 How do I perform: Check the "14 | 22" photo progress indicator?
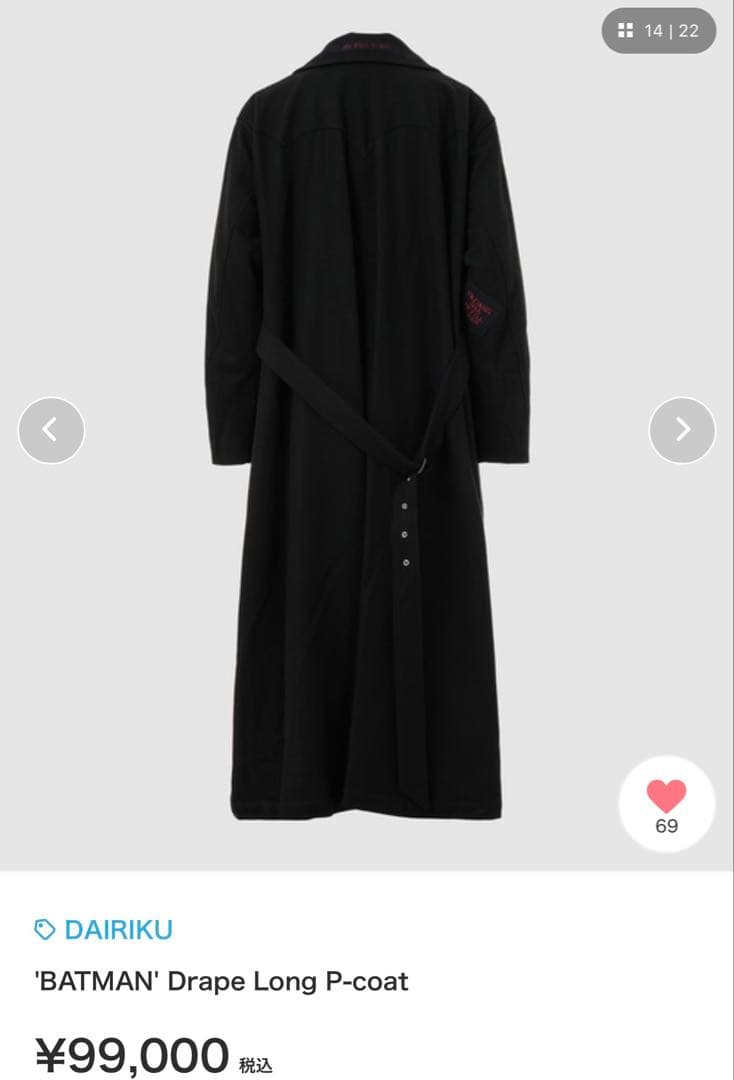pos(658,30)
